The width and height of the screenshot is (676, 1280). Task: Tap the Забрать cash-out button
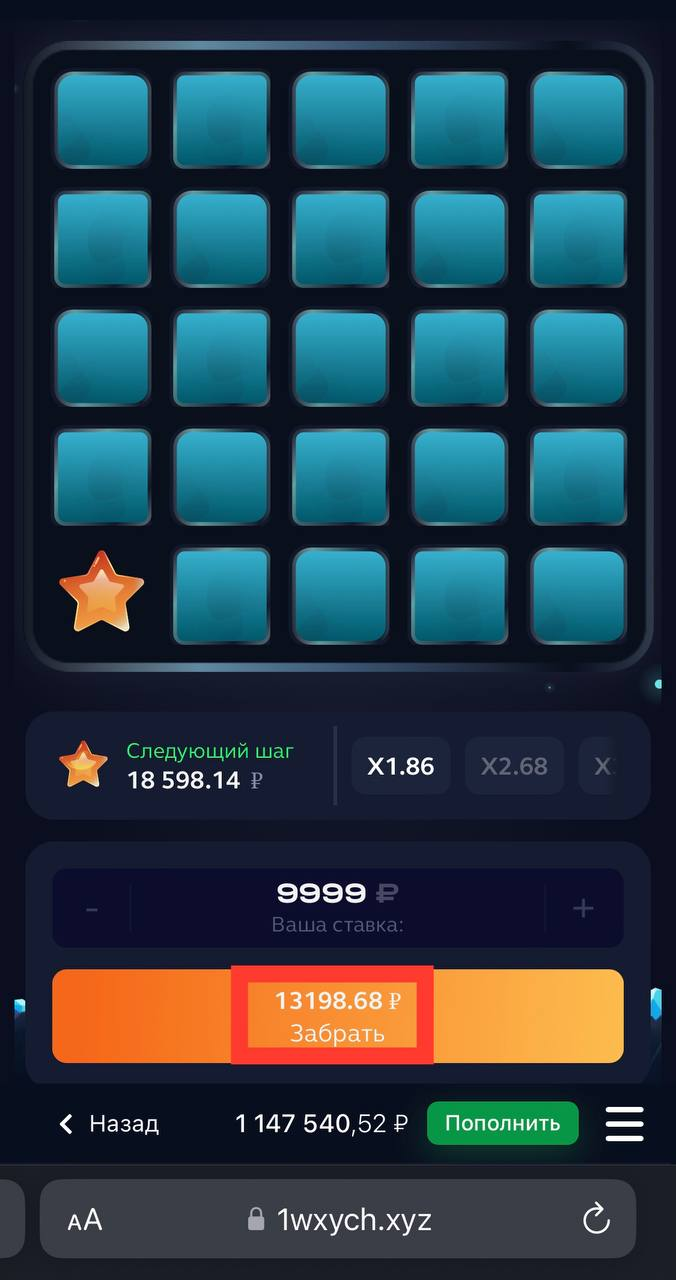[x=337, y=1016]
